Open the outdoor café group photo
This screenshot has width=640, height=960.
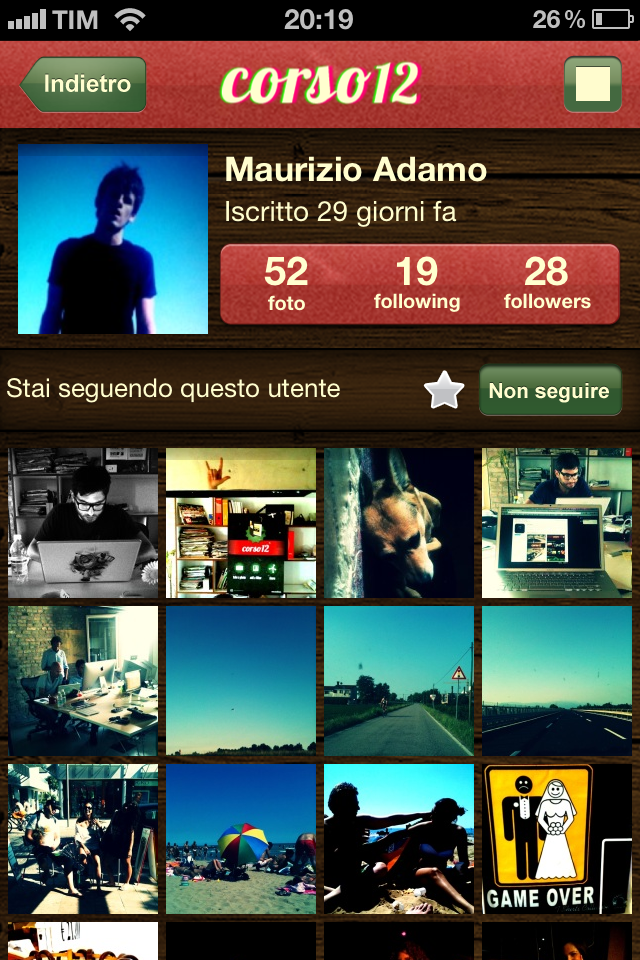(83, 839)
